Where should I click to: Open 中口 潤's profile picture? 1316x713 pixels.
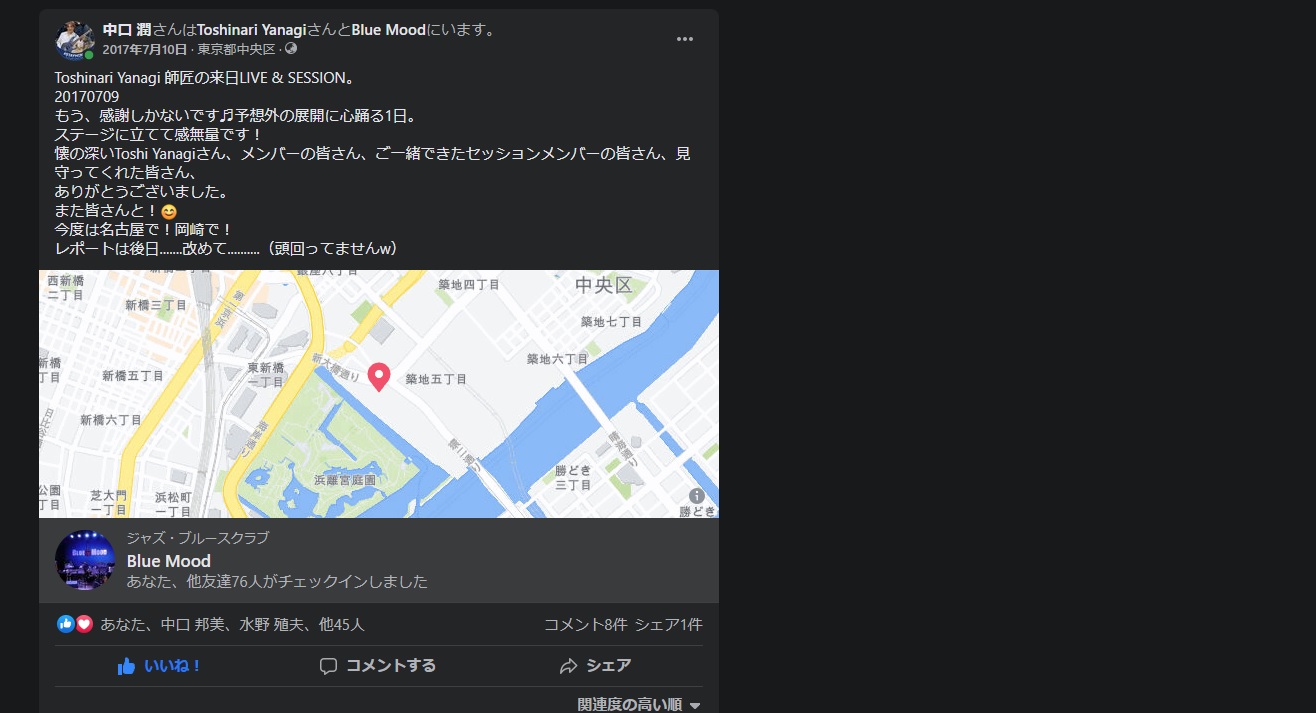point(75,39)
